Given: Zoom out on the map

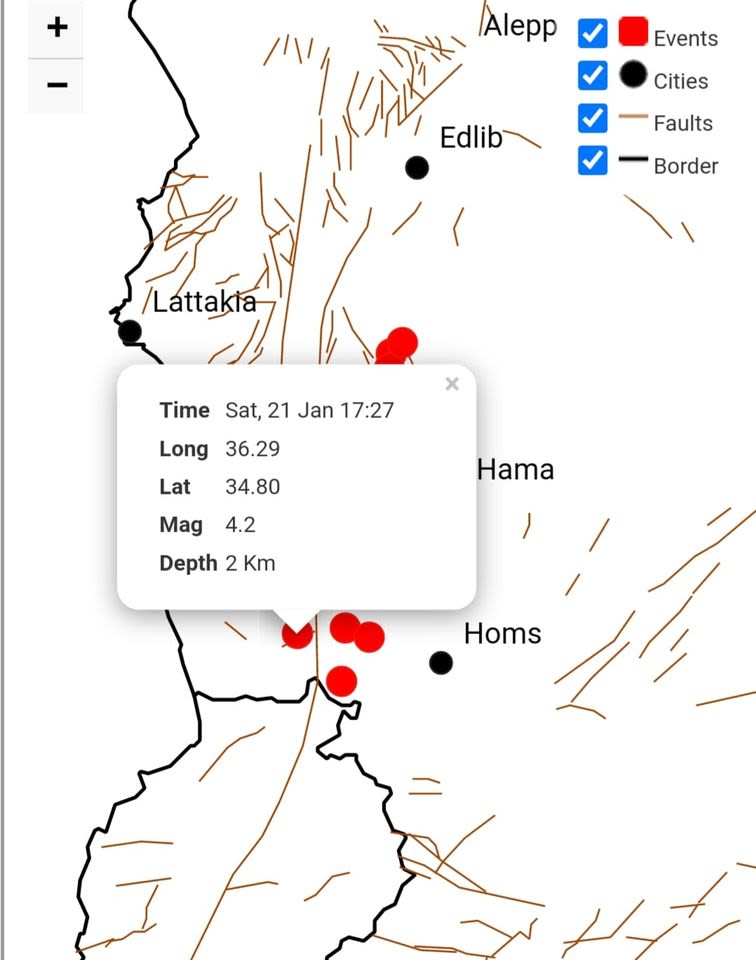Looking at the screenshot, I should point(57,85).
